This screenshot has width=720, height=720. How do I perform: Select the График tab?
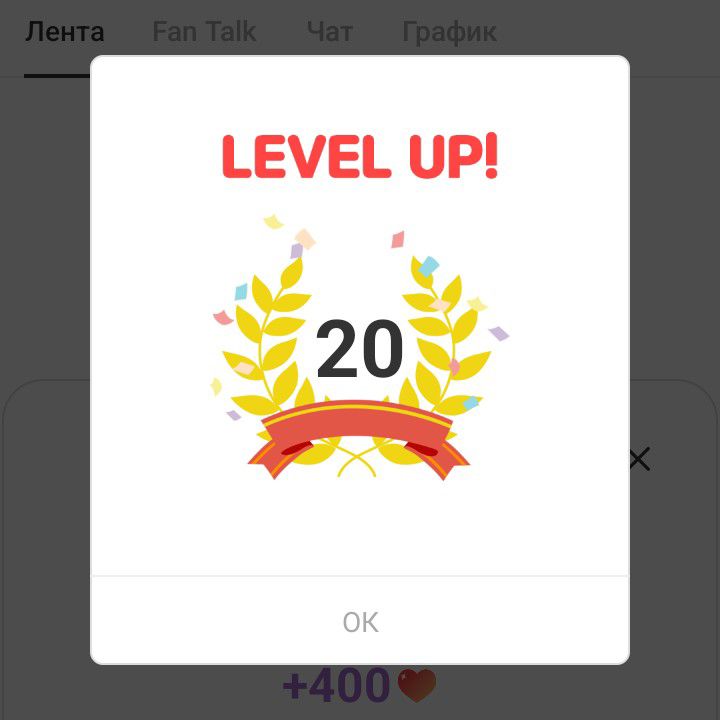pos(449,33)
